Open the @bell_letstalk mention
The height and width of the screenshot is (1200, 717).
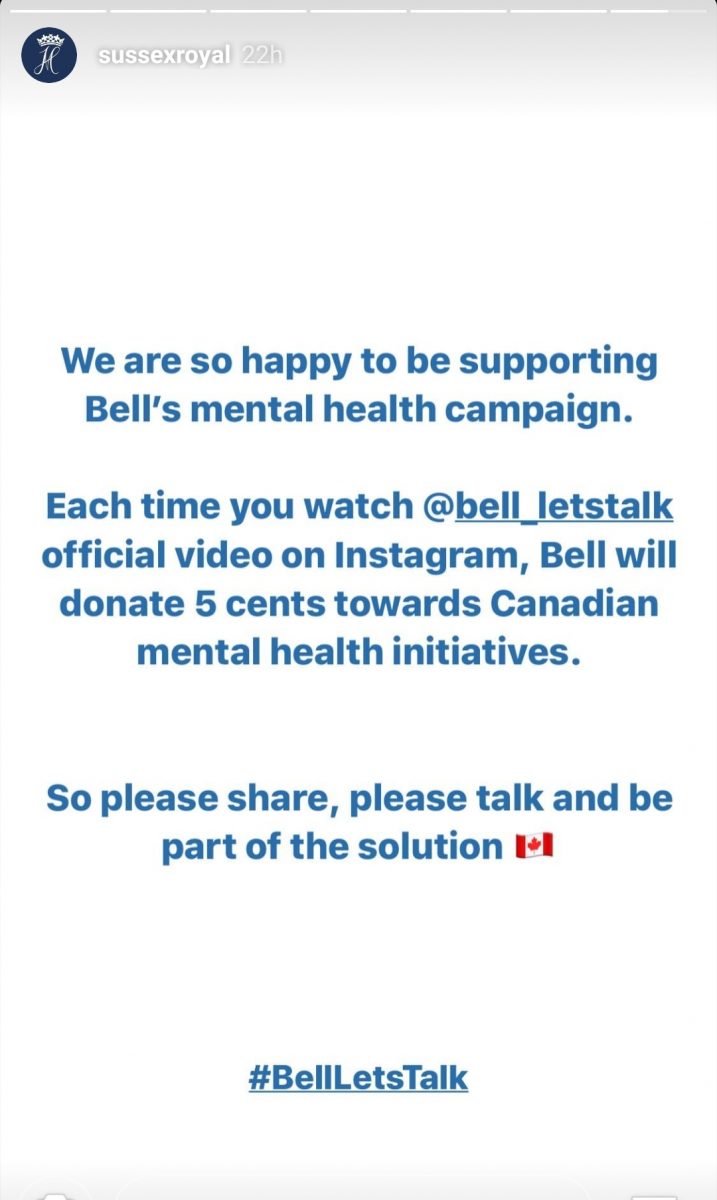coord(549,506)
